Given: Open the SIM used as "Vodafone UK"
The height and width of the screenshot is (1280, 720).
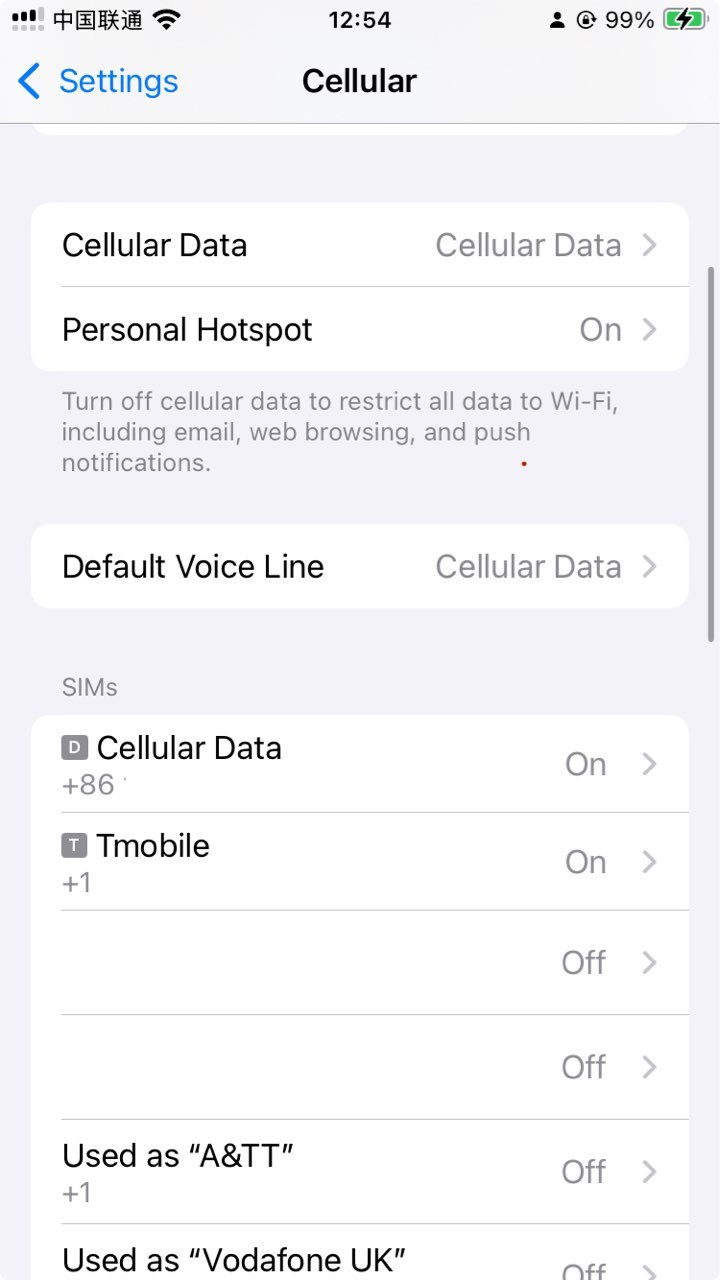Looking at the screenshot, I should pyautogui.click(x=360, y=1253).
